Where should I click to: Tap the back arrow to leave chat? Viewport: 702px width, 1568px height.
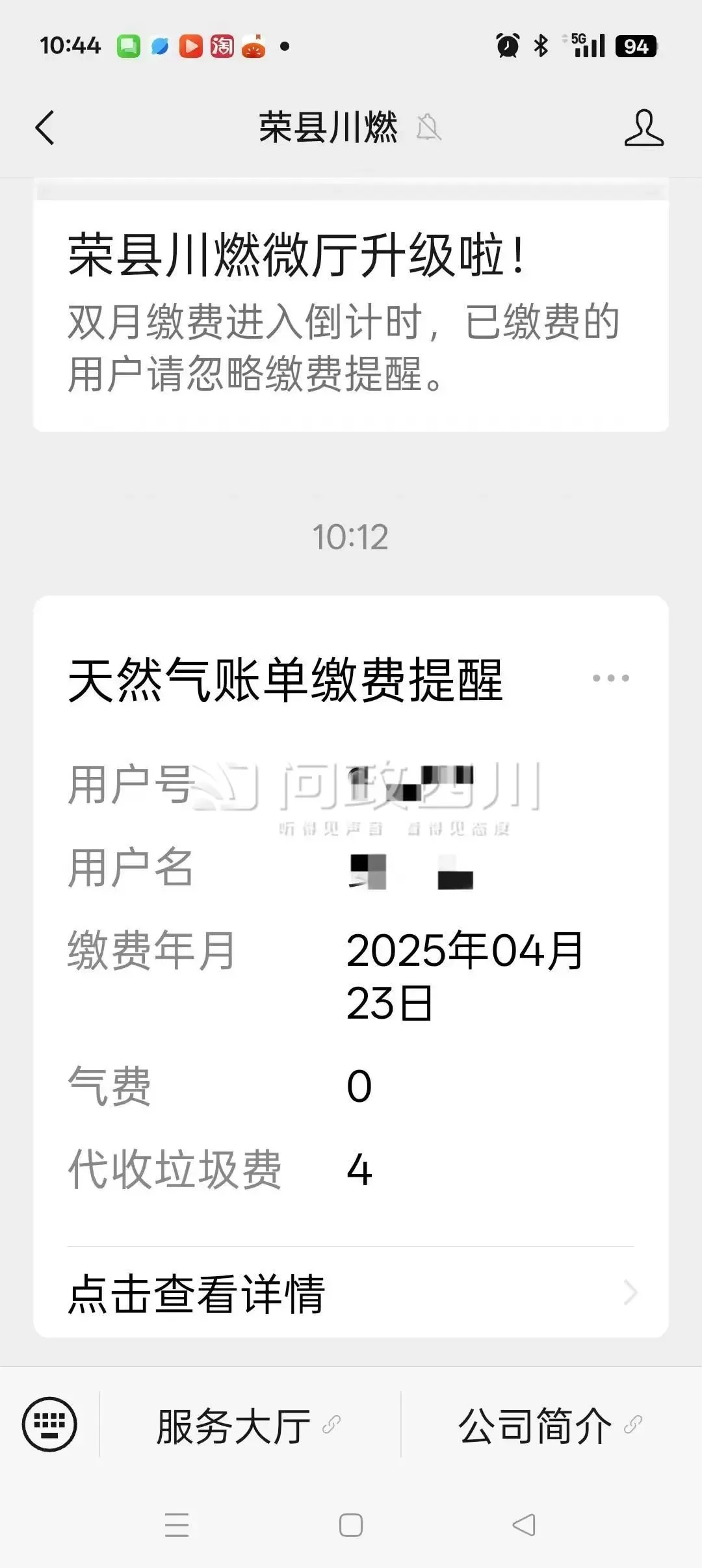[44, 128]
